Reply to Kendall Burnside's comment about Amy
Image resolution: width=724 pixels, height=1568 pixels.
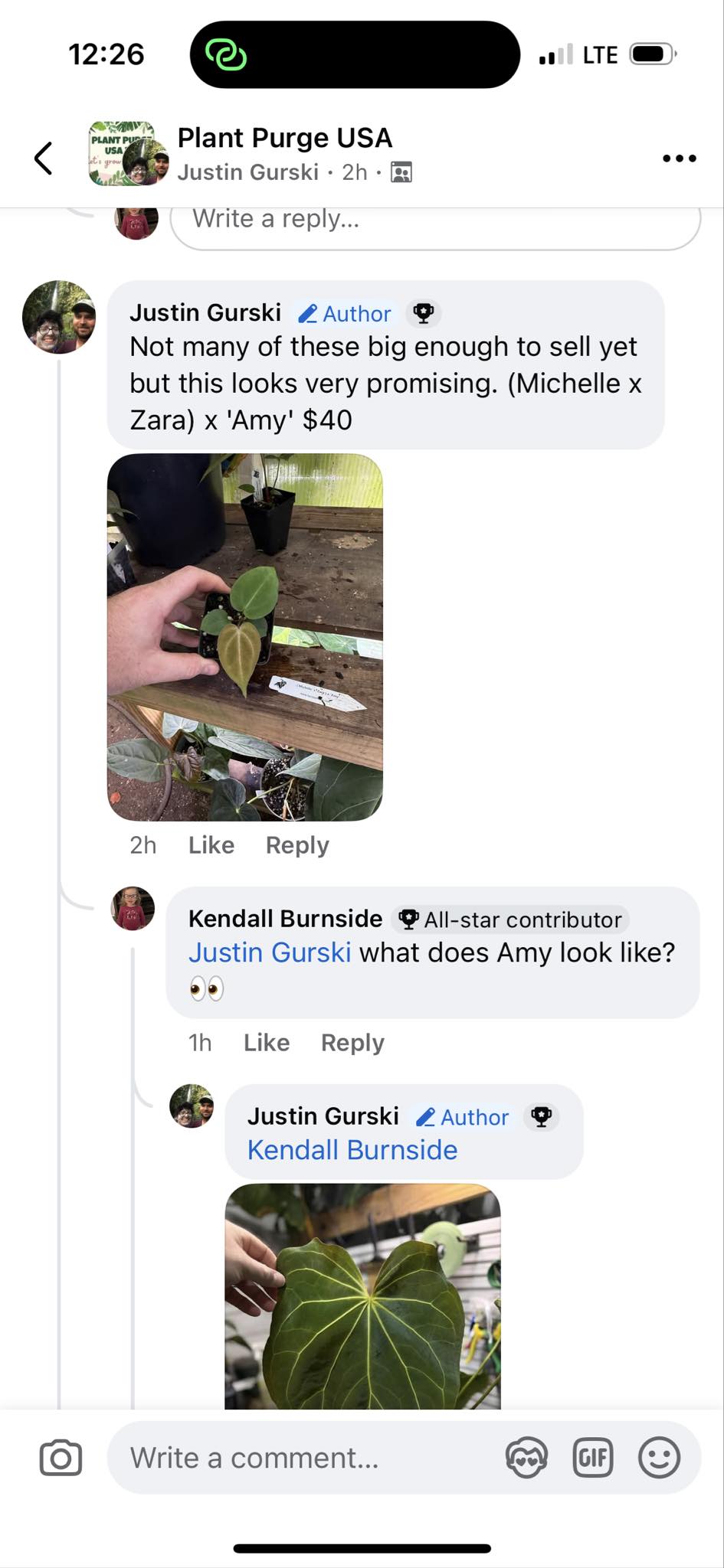pyautogui.click(x=352, y=1043)
